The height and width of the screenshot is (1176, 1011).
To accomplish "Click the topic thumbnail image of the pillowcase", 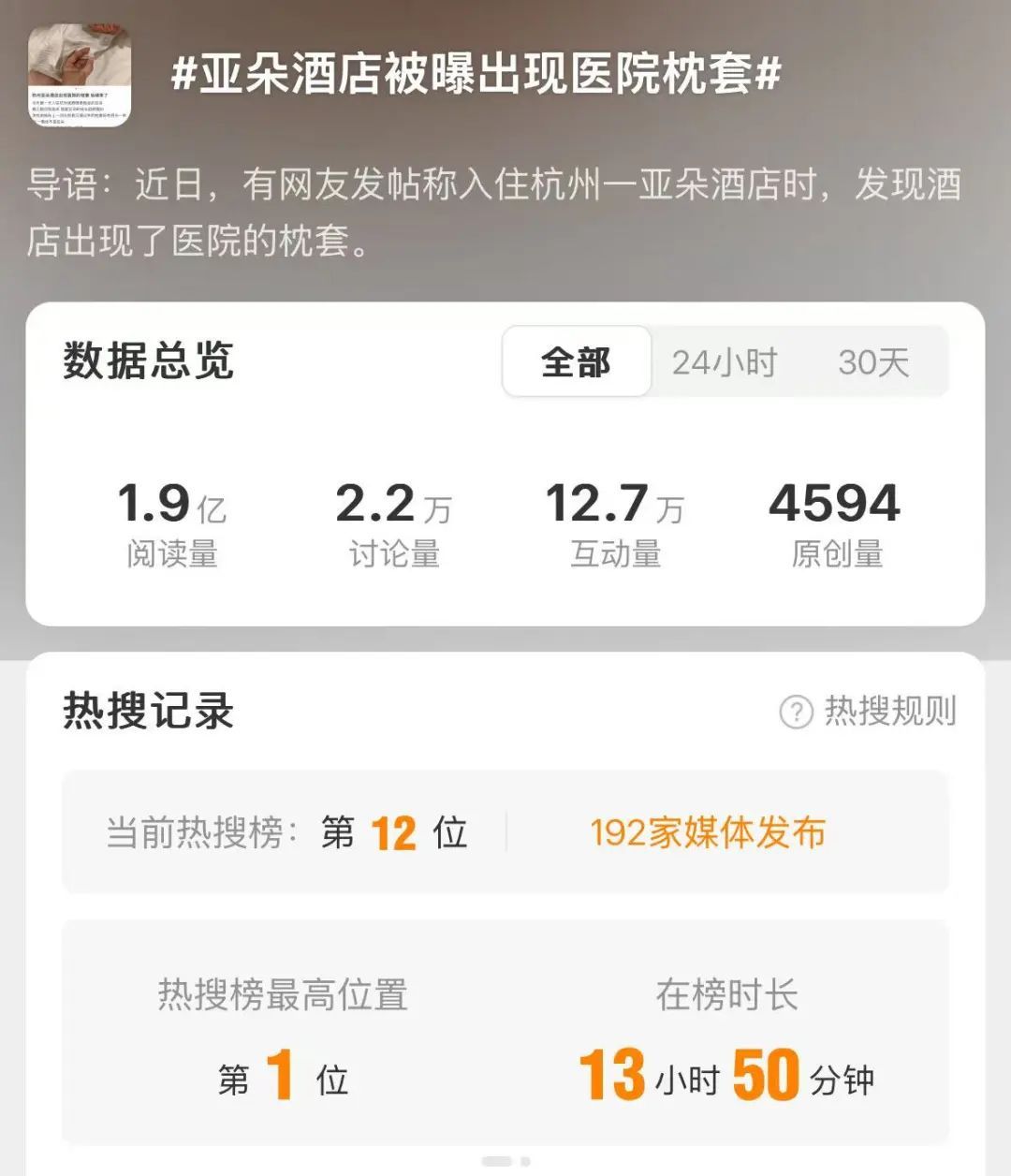I will (x=80, y=75).
